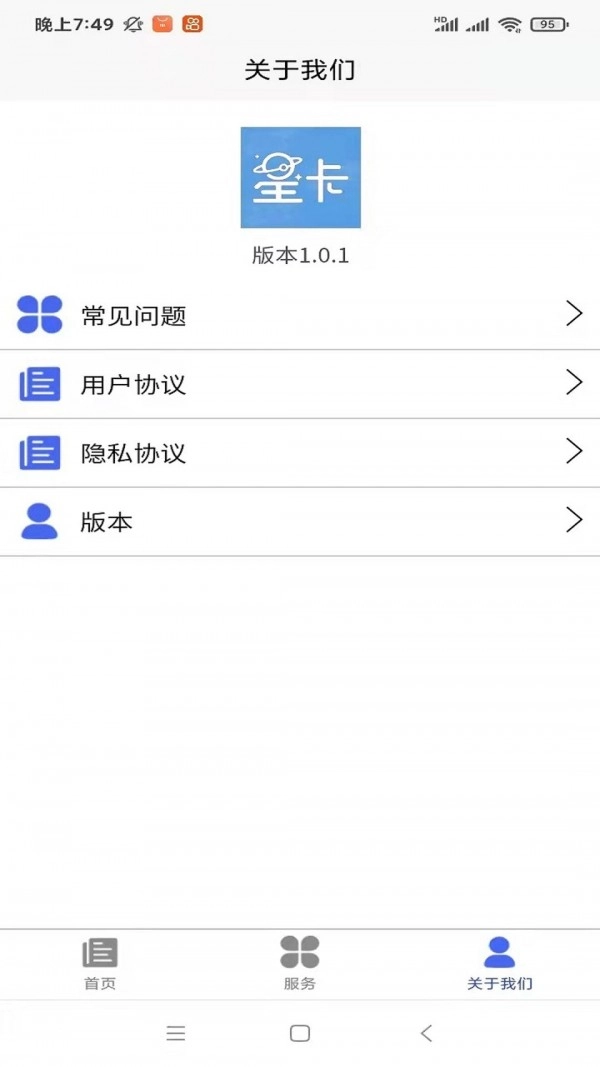Tap the 关于我们 tab

pos(499,964)
